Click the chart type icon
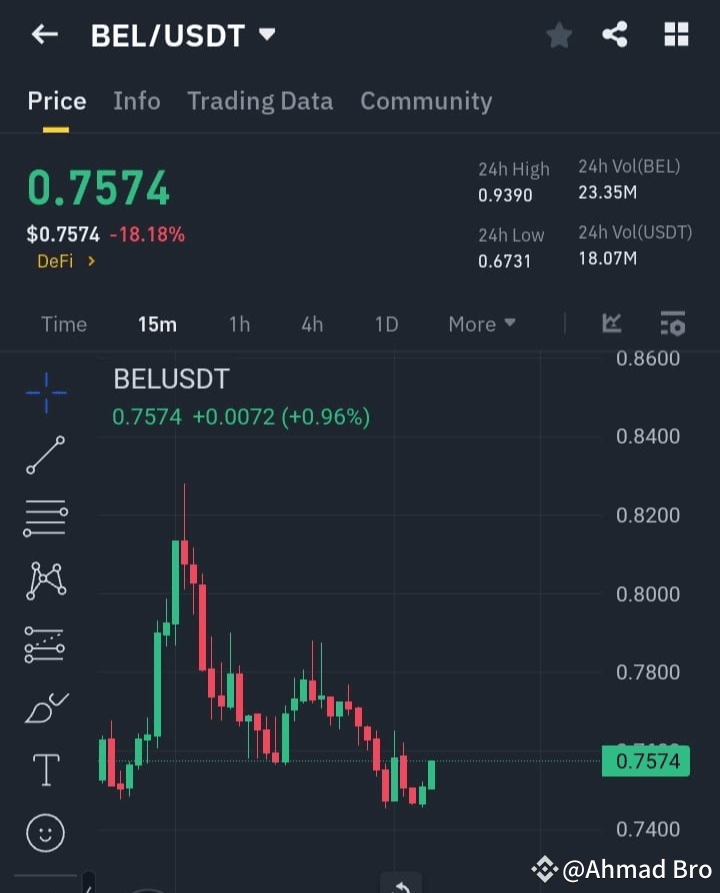Screen dimensions: 720x893 coord(612,323)
